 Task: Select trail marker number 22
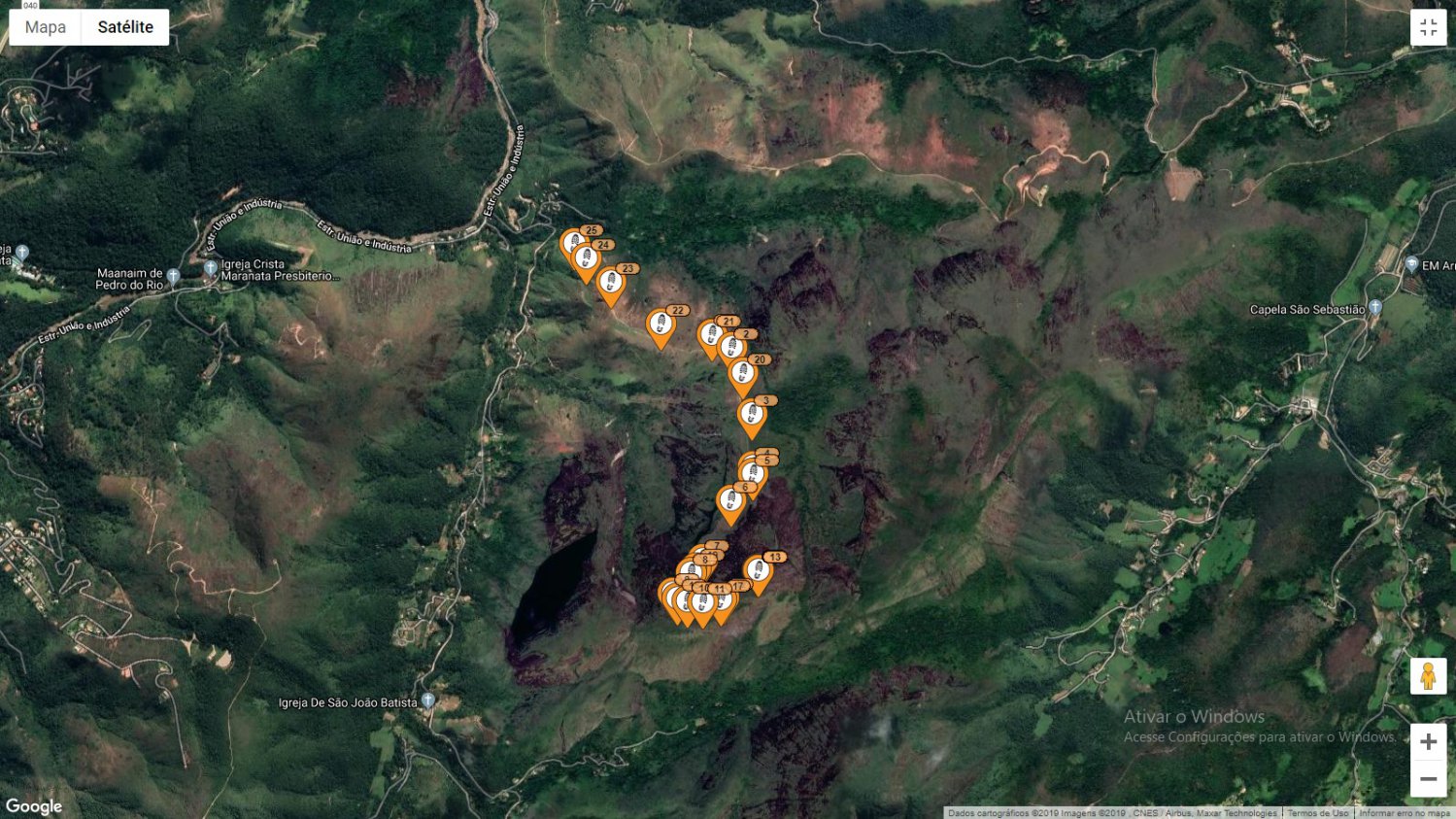click(x=660, y=324)
